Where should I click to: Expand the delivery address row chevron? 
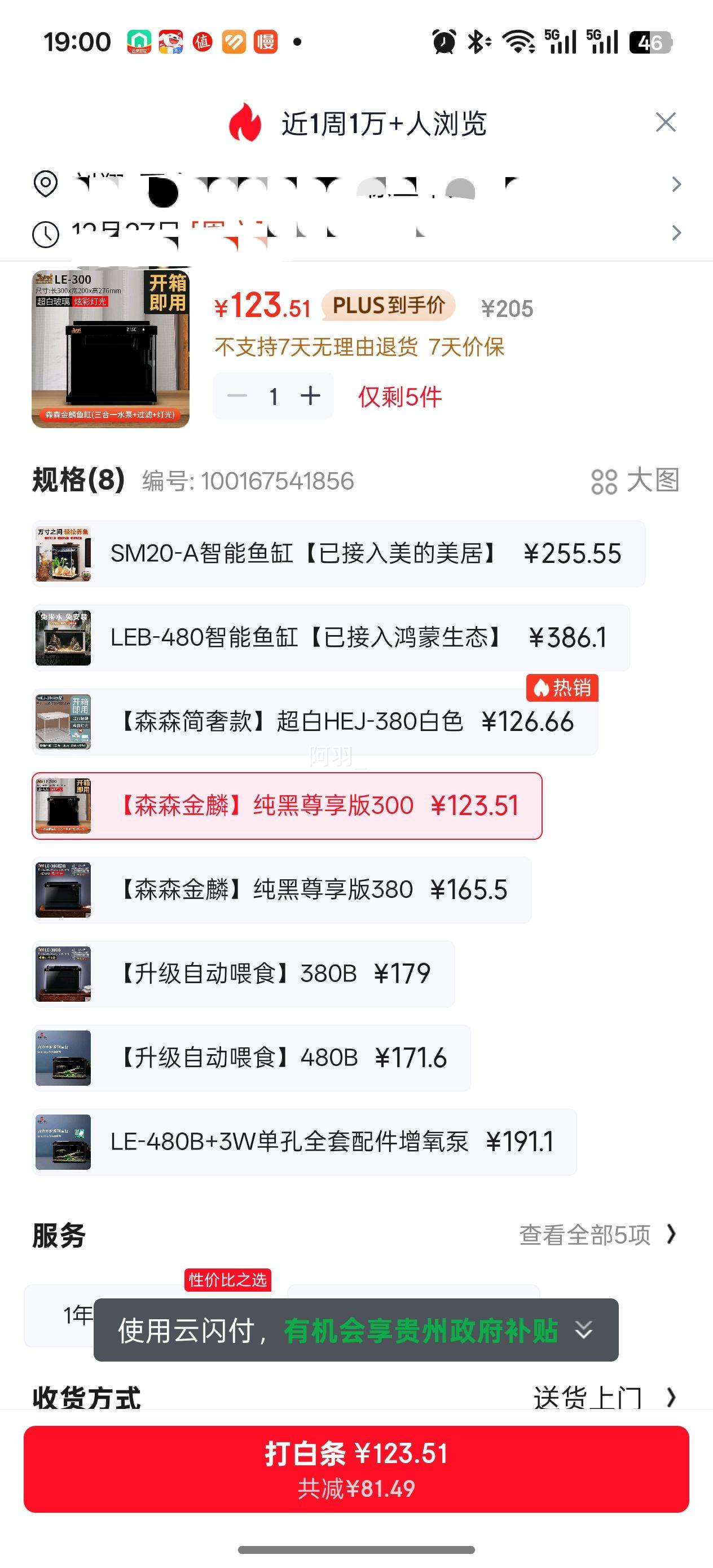click(x=676, y=184)
